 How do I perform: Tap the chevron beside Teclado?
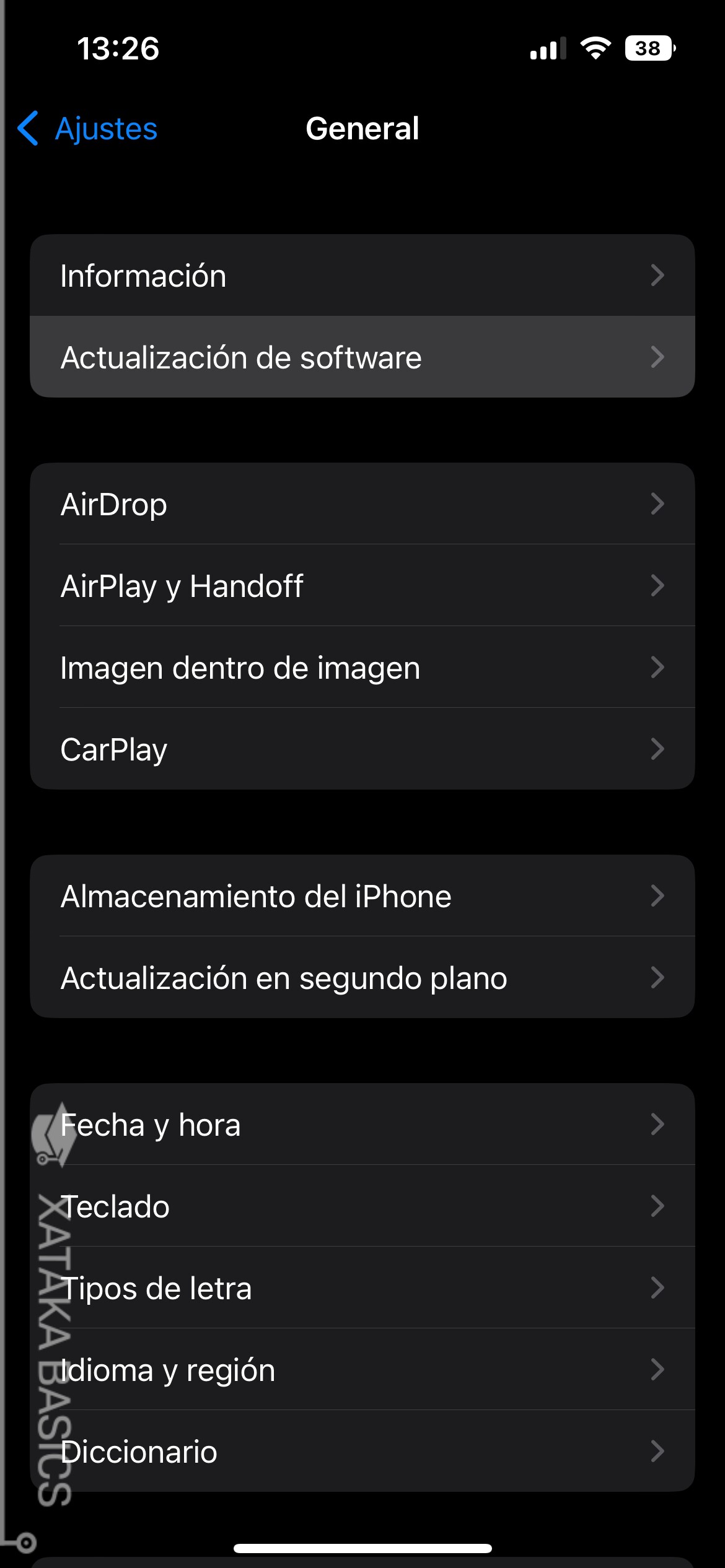659,1206
